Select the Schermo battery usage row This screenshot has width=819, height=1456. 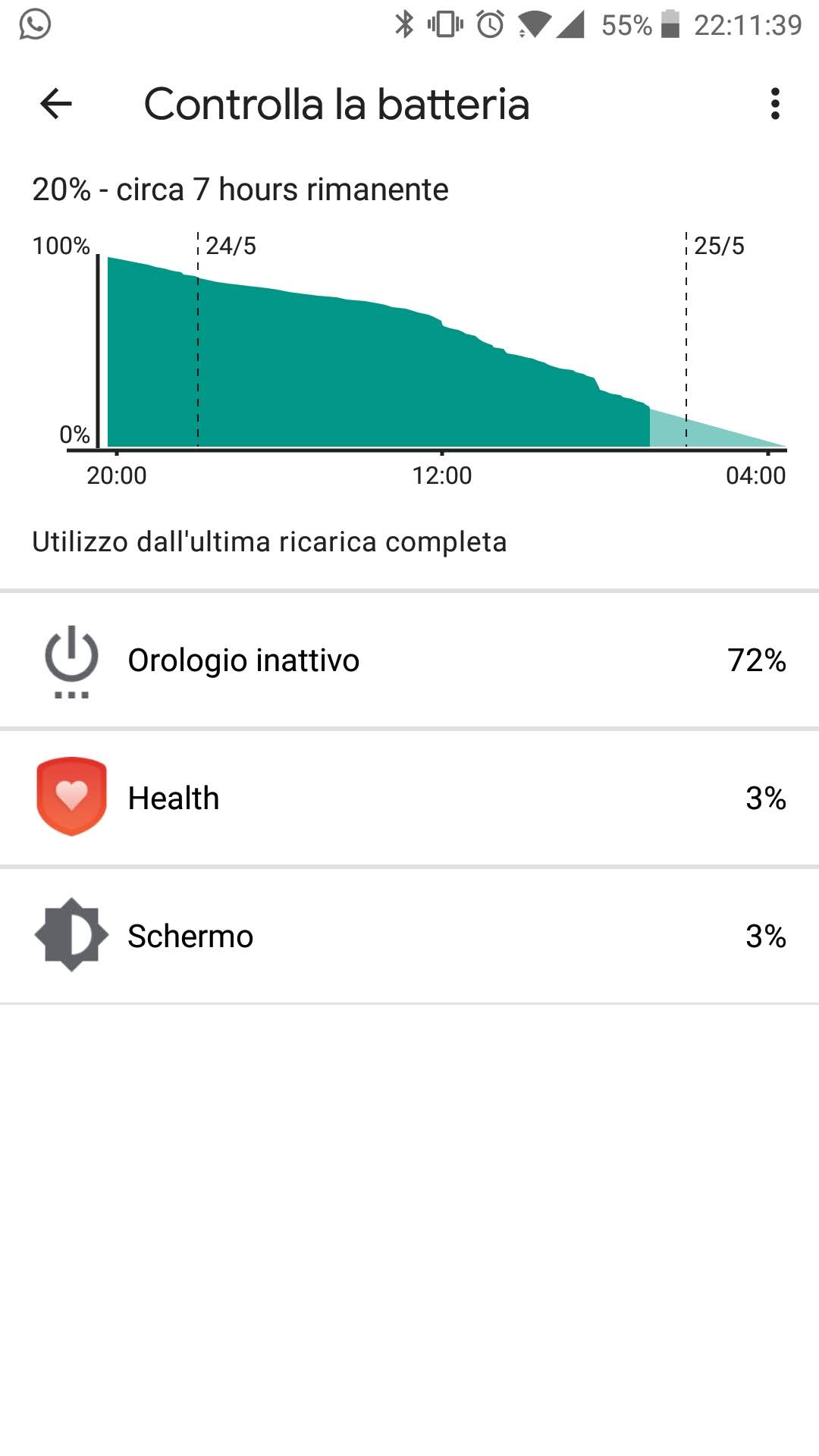pos(409,936)
